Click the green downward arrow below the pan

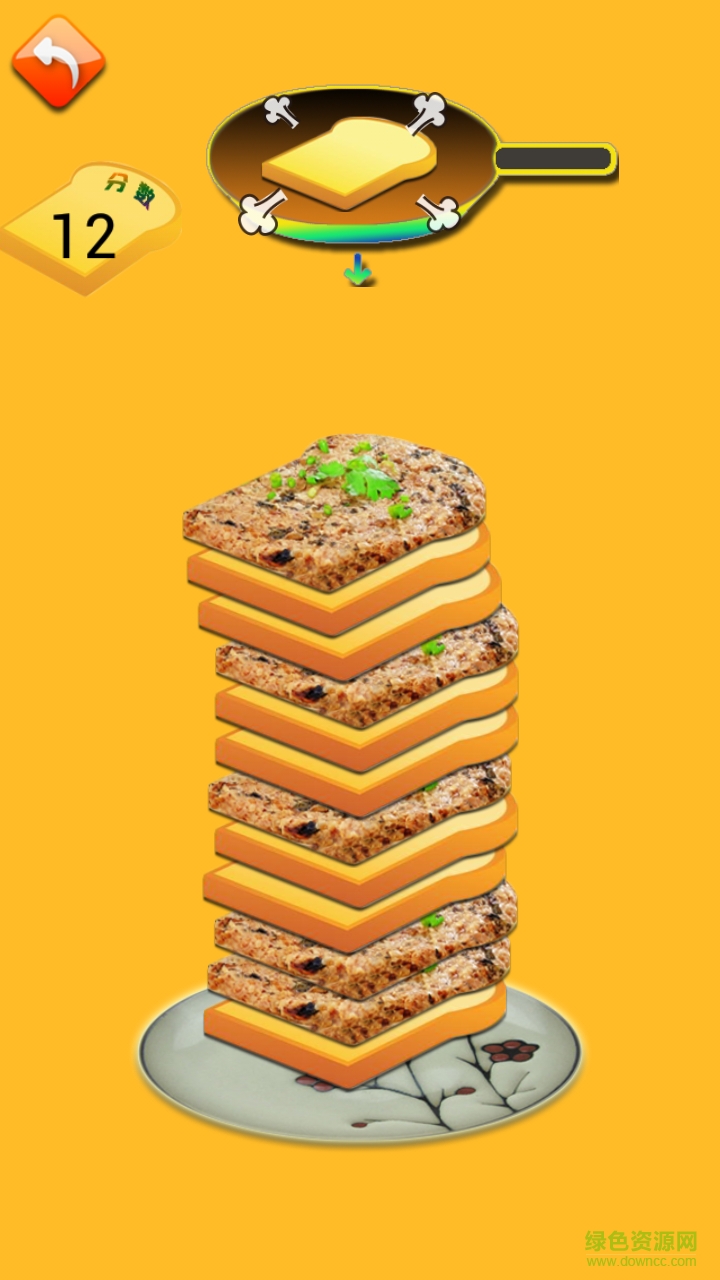click(360, 268)
